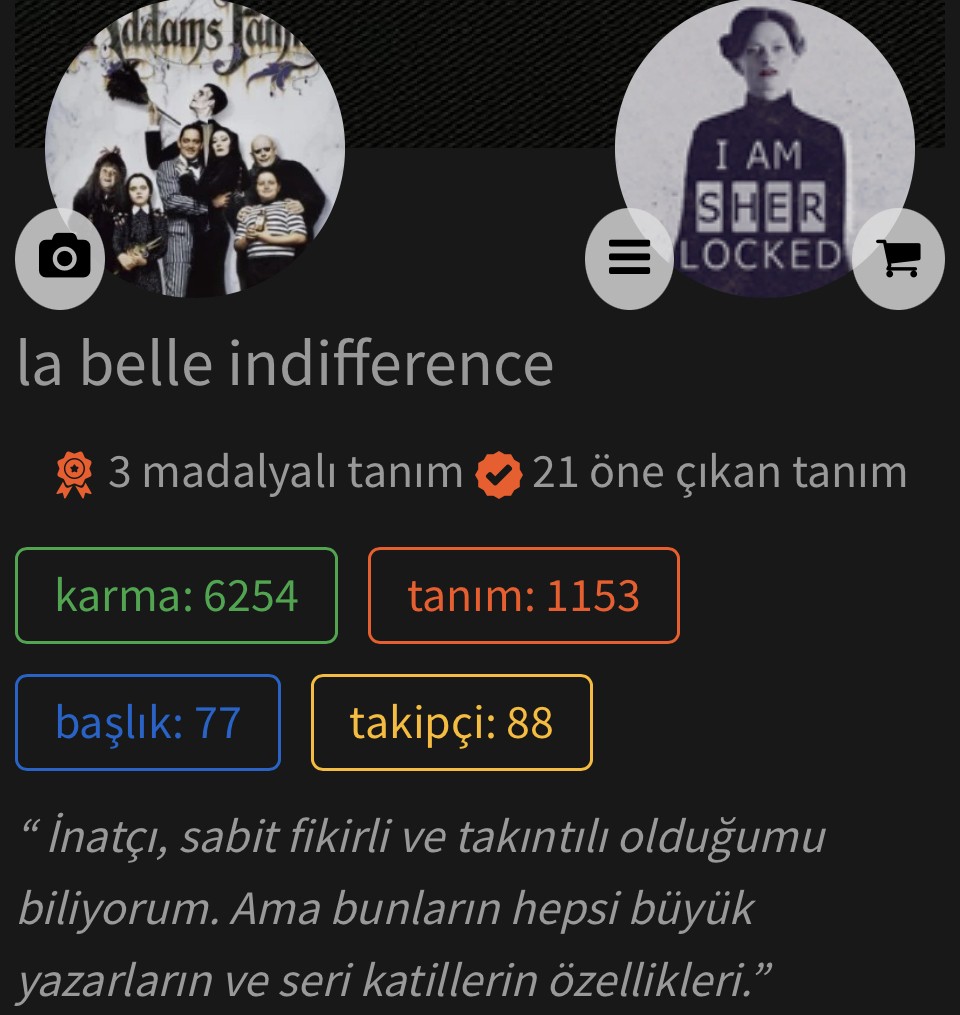The height and width of the screenshot is (1015, 960).
Task: View the tanım: 1153 list
Action: pyautogui.click(x=523, y=596)
